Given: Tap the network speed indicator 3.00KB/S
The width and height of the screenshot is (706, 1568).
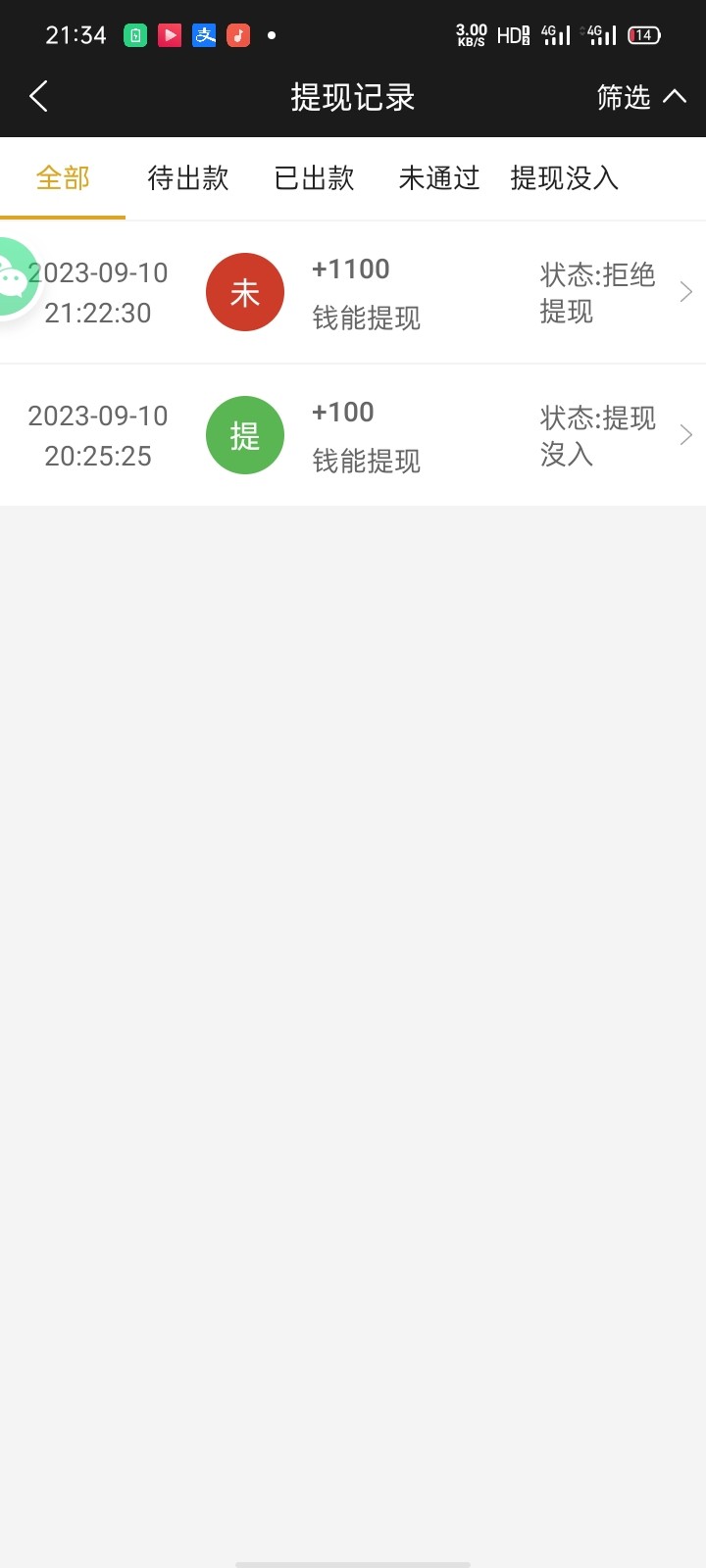Looking at the screenshot, I should (x=471, y=33).
